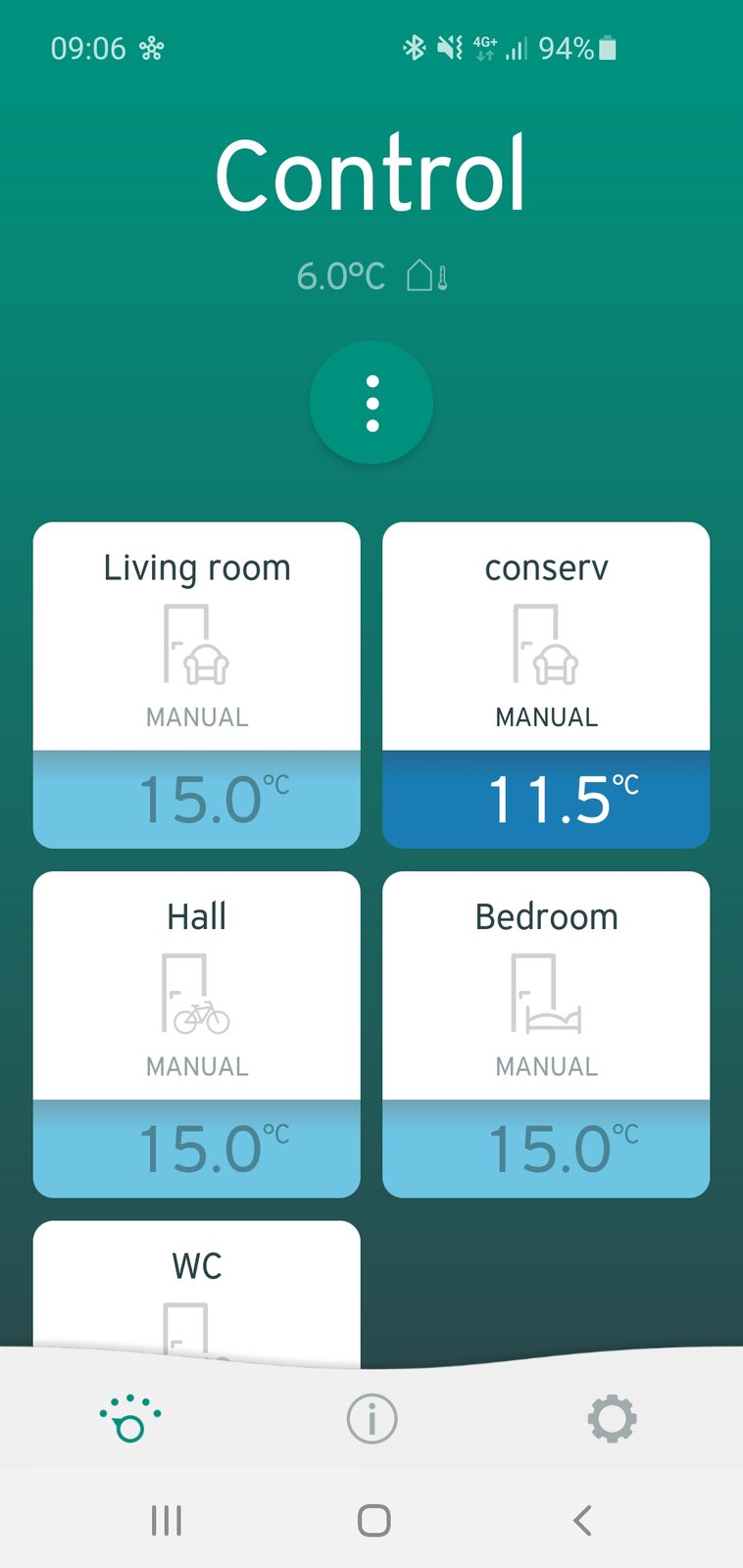Screen dimensions: 743x1568
Task: Go back using system back button
Action: (x=582, y=1520)
